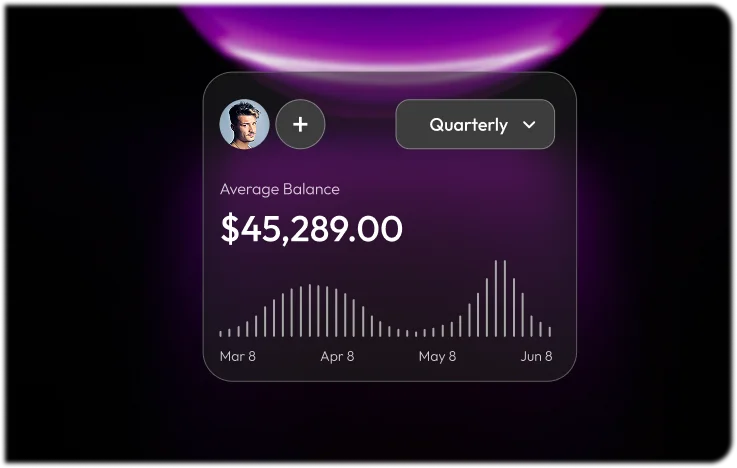Screen dimensions: 737x468
Task: Open the user profile avatar
Action: (x=244, y=125)
